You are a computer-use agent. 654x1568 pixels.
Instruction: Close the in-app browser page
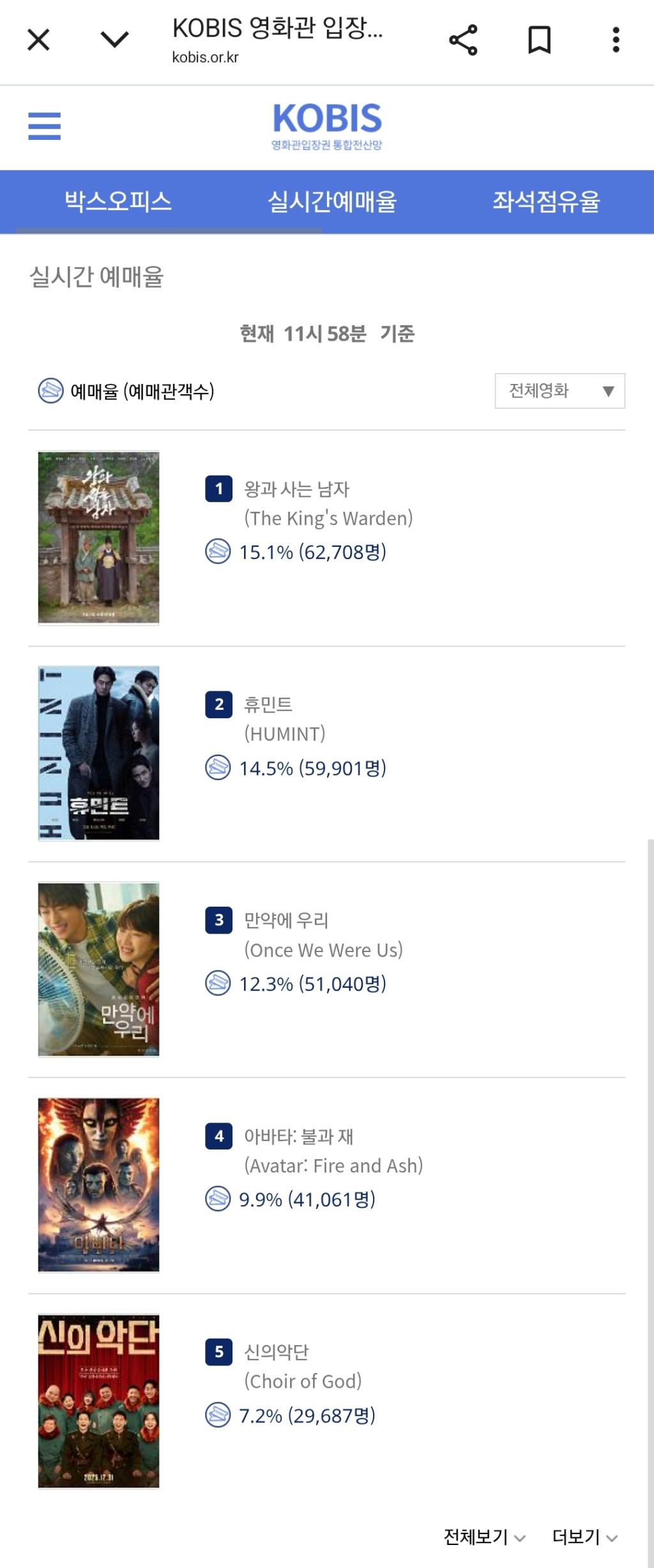coord(38,40)
